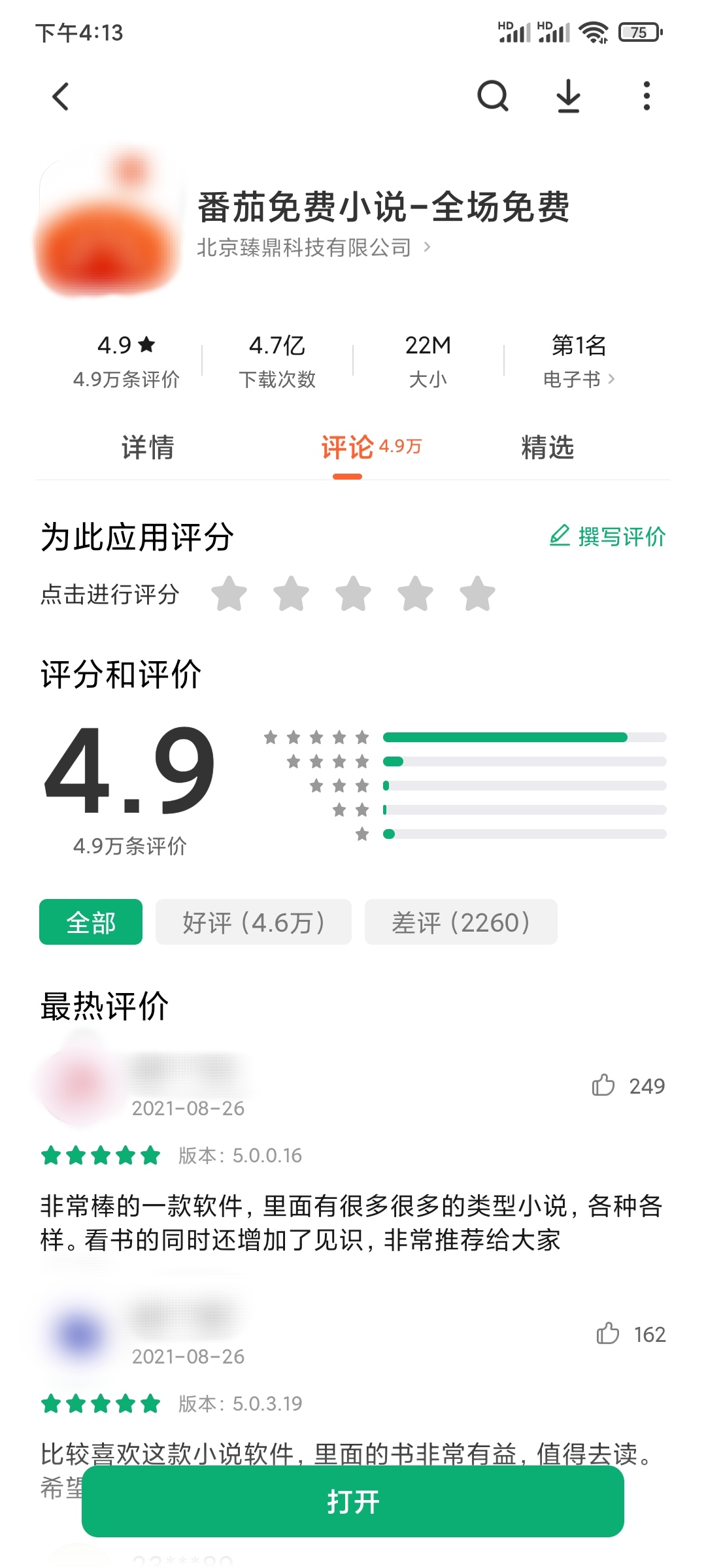The width and height of the screenshot is (706, 1568).
Task: Click the back arrow icon
Action: (60, 97)
